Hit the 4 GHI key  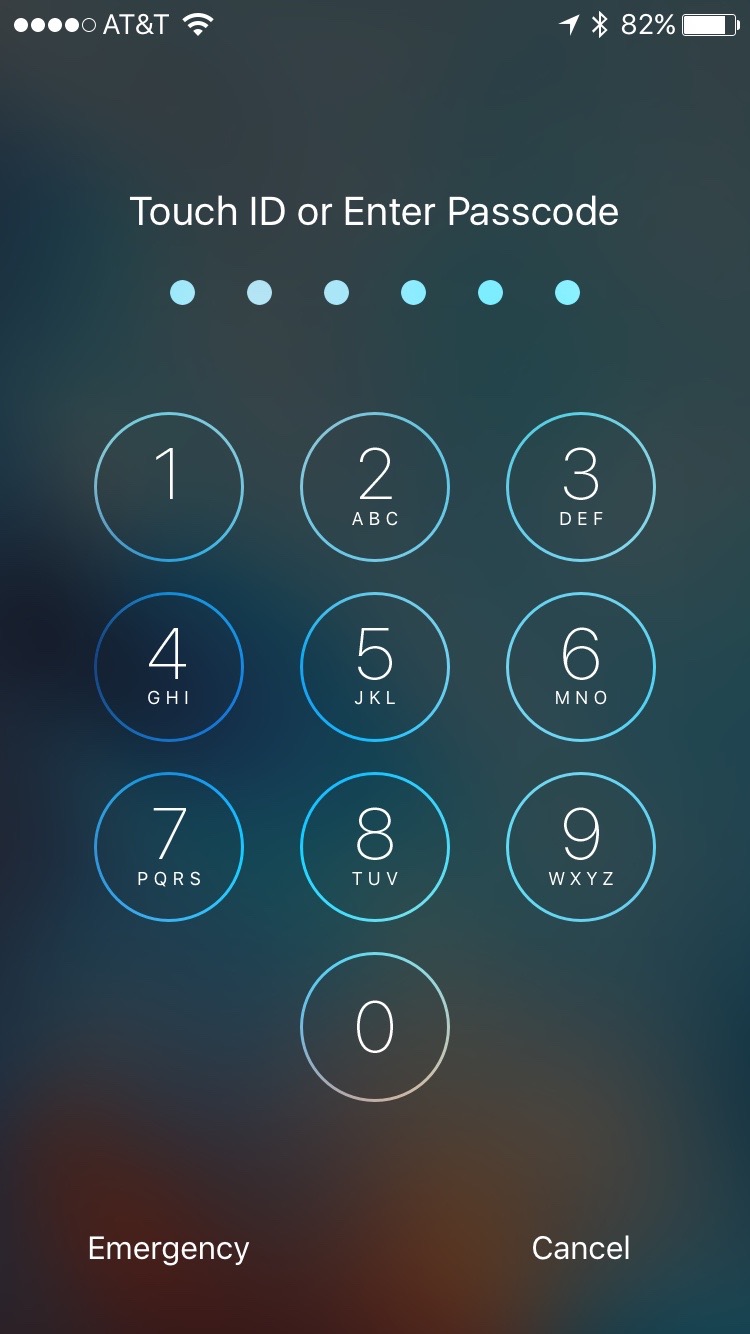coord(169,667)
